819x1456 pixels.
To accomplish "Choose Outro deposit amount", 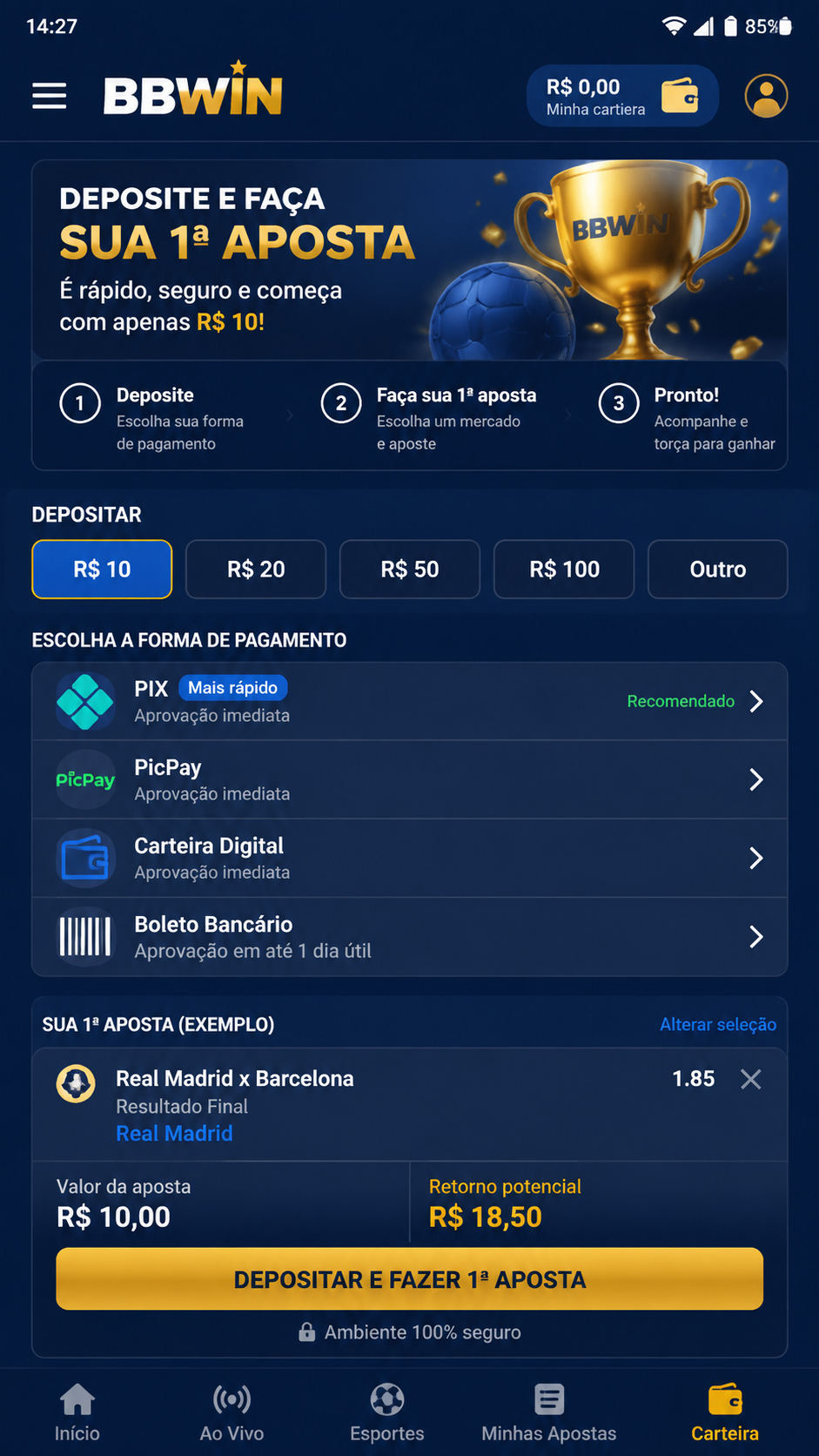I will 718,570.
